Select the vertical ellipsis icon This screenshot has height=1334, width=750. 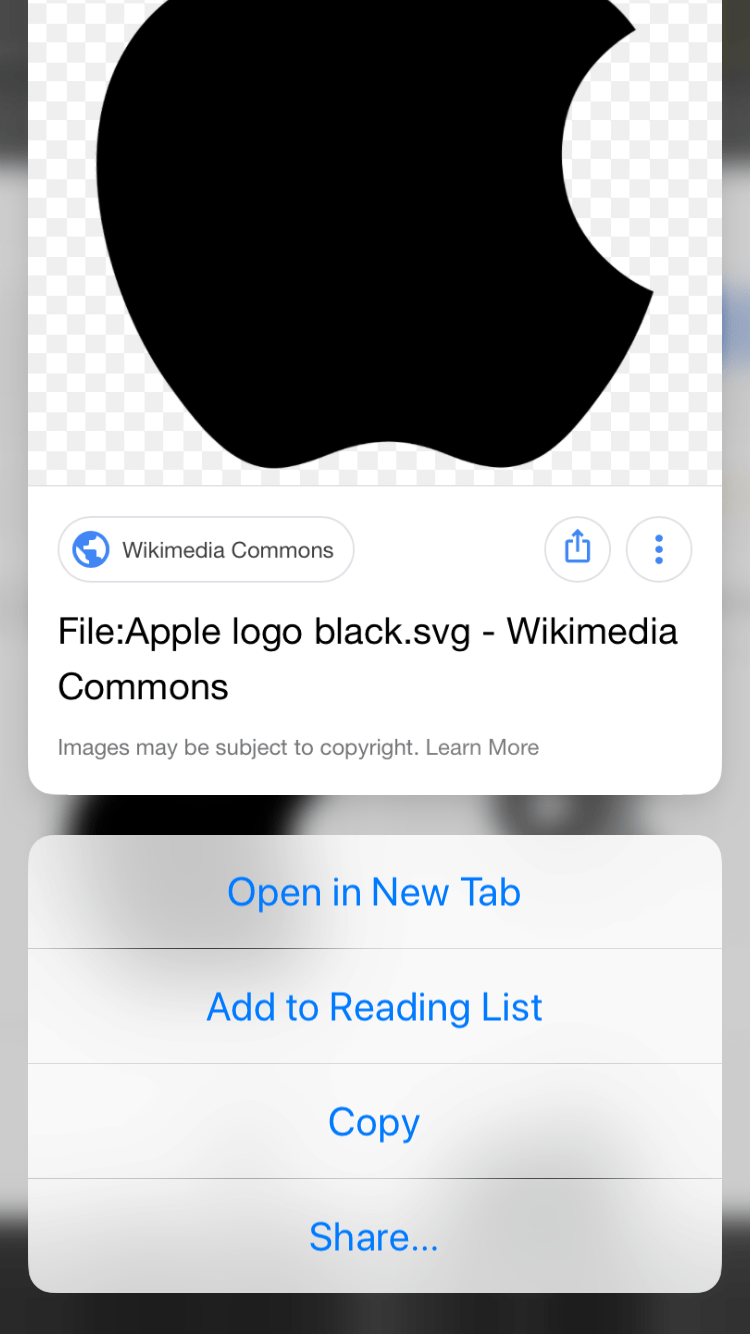(x=658, y=549)
